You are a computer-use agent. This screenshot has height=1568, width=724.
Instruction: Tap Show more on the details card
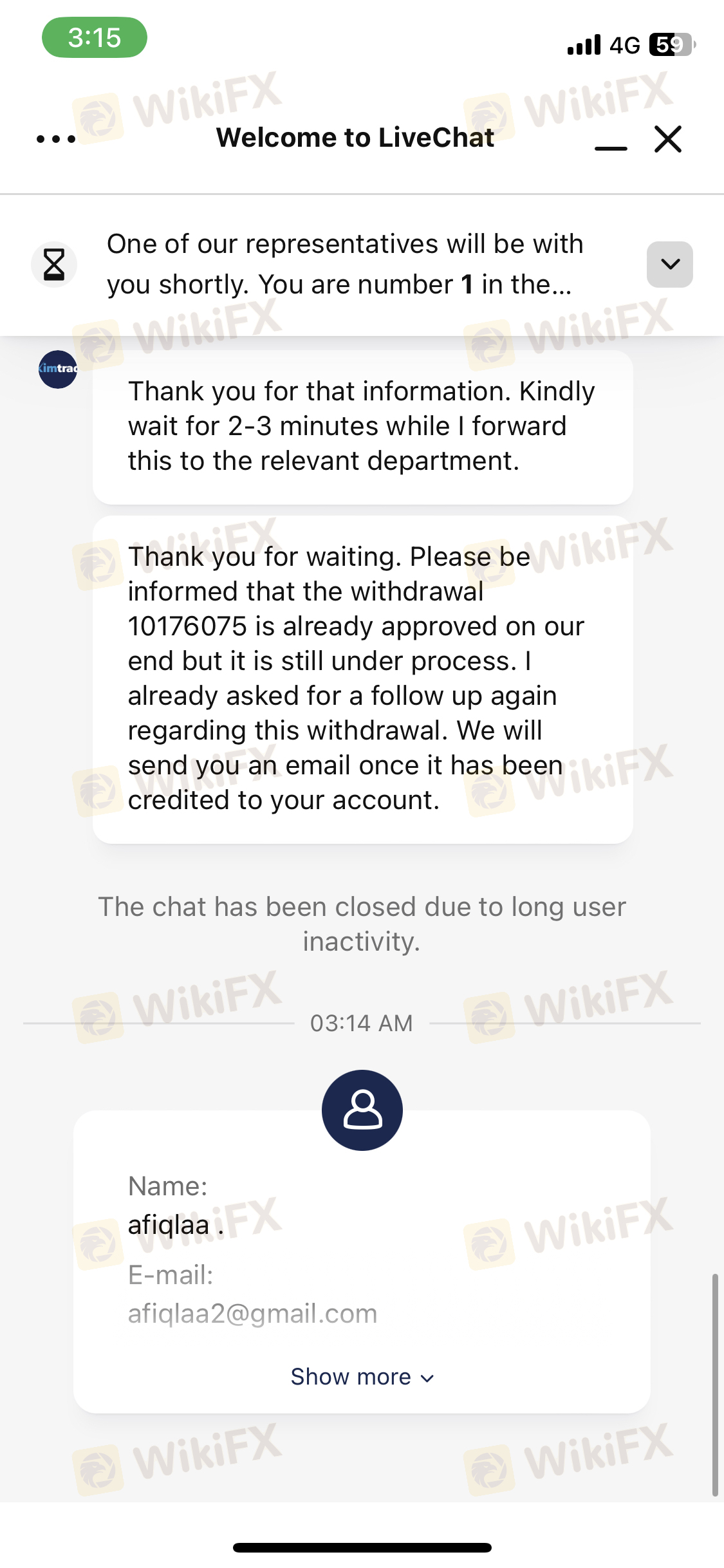pyautogui.click(x=362, y=1377)
